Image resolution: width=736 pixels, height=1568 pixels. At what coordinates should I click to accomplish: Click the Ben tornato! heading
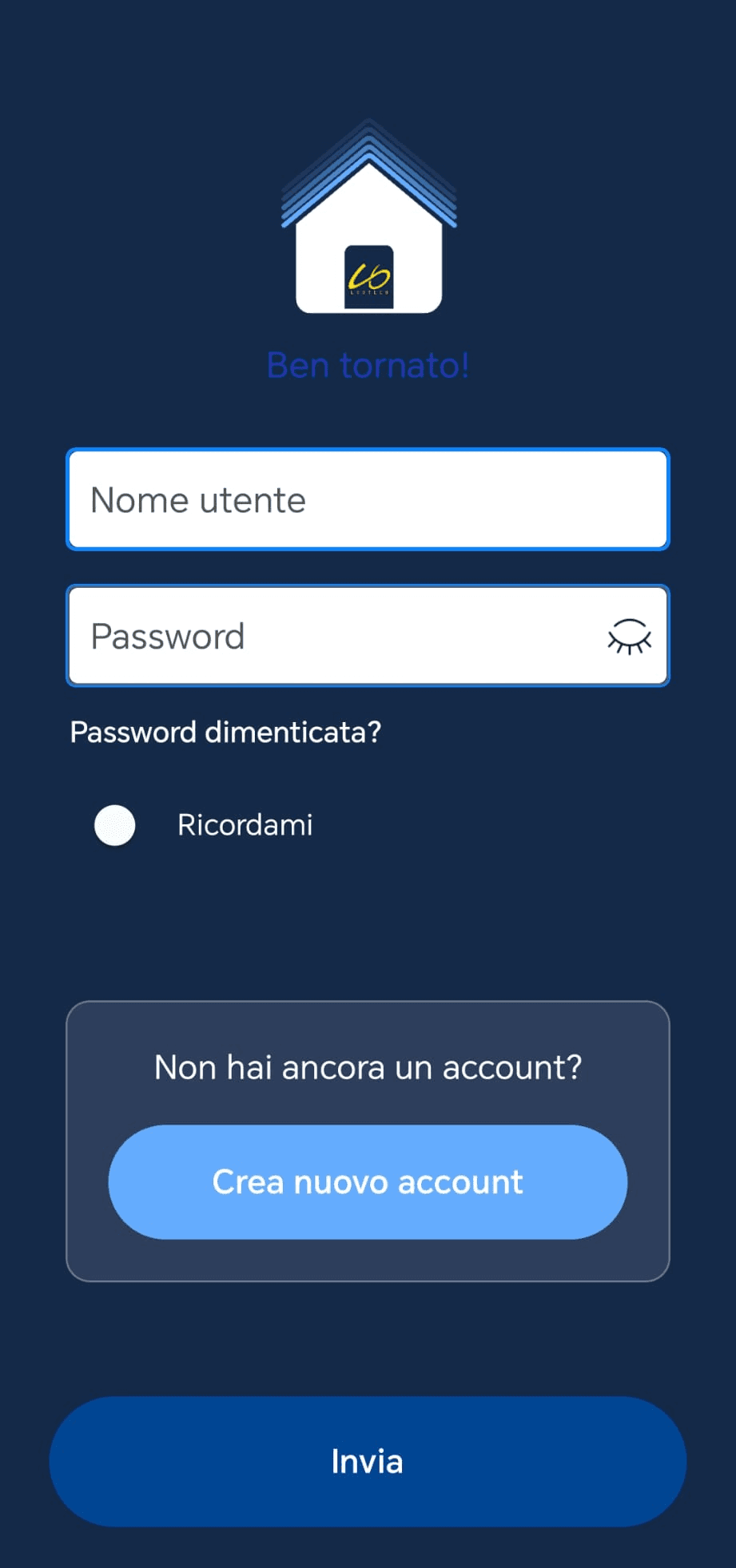click(368, 364)
